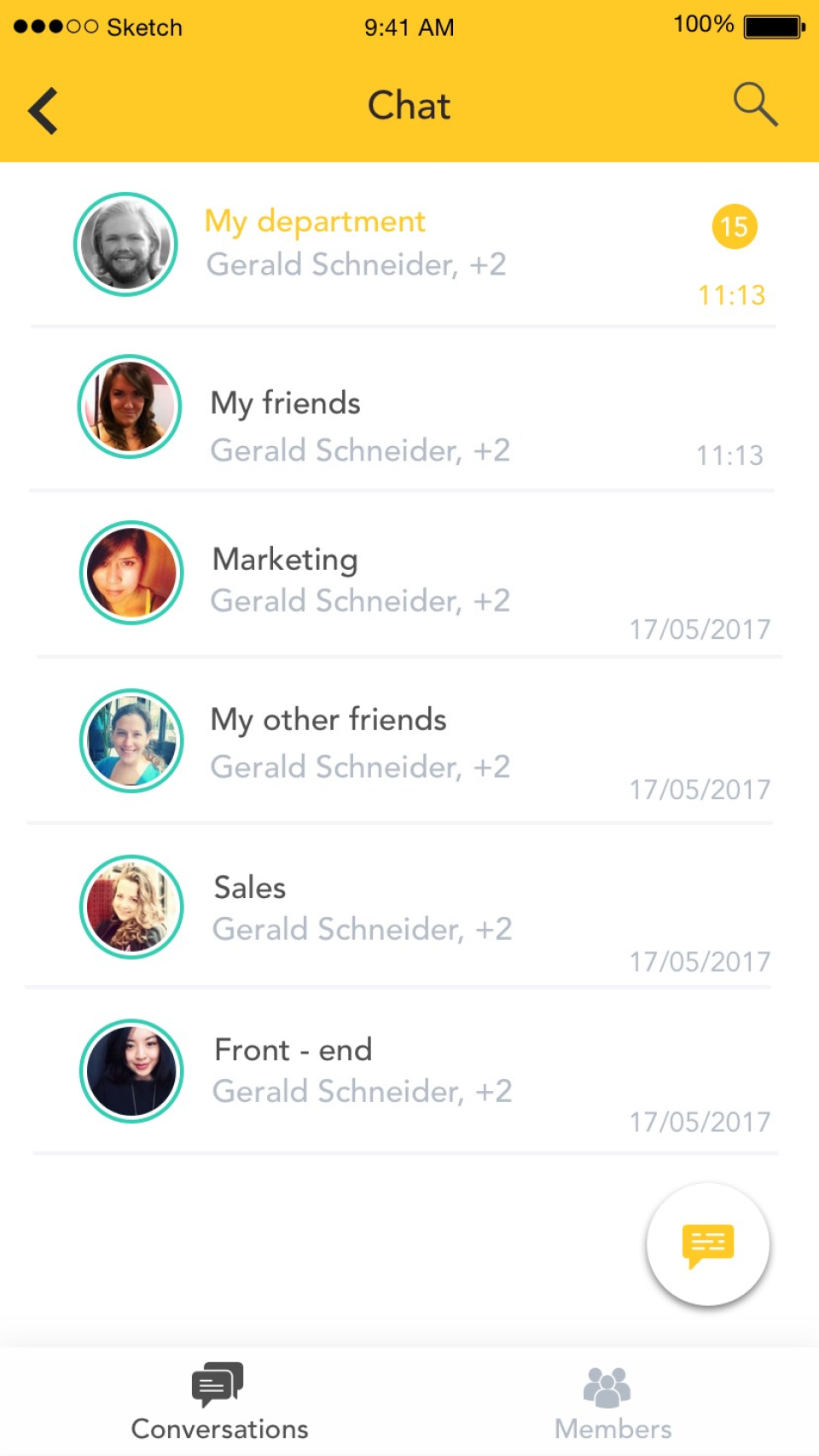Tap the Front - end group's avatar
Image resolution: width=819 pixels, height=1456 pixels.
131,1071
